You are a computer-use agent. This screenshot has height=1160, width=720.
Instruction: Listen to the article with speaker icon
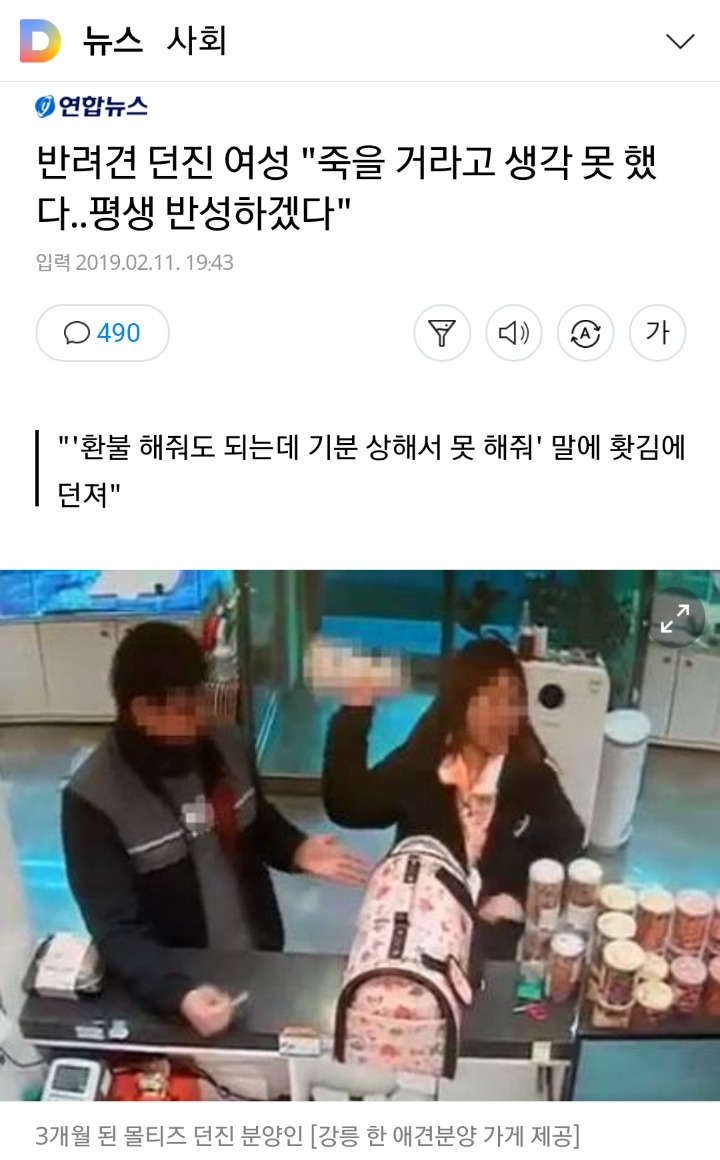(x=514, y=333)
